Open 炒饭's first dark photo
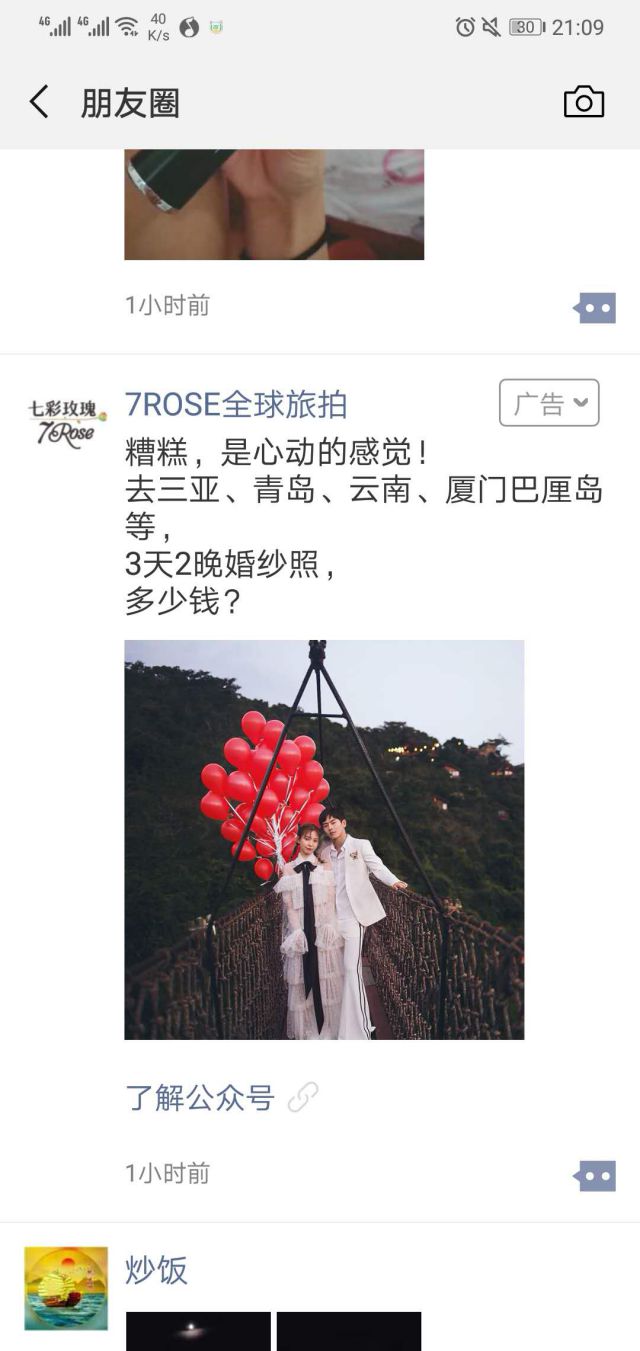 (x=198, y=1331)
